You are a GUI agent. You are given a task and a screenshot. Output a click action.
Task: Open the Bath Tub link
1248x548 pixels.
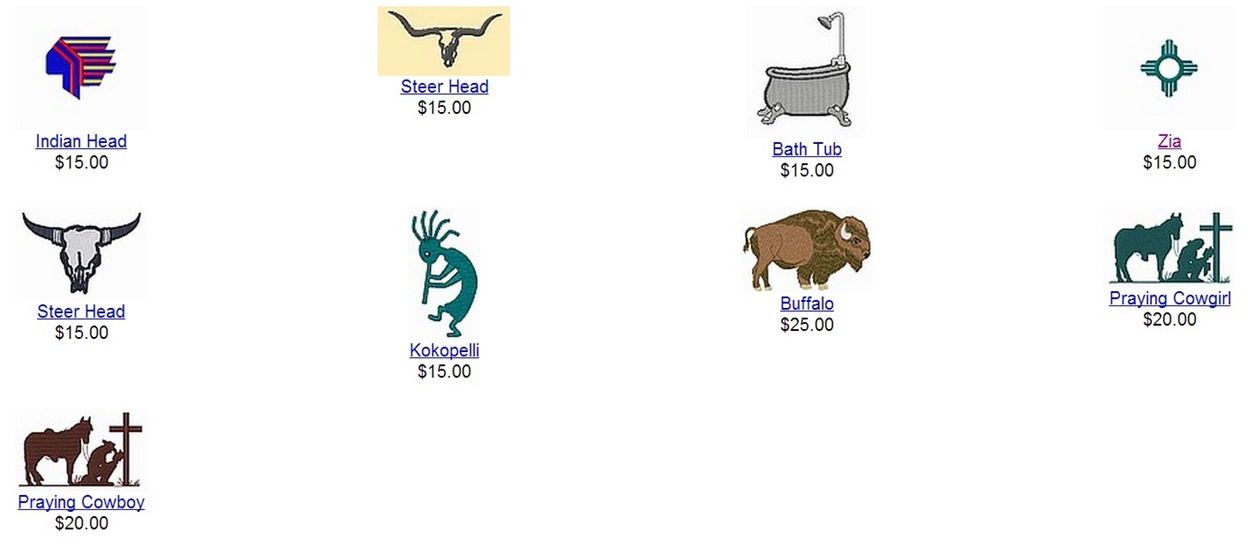(x=806, y=149)
